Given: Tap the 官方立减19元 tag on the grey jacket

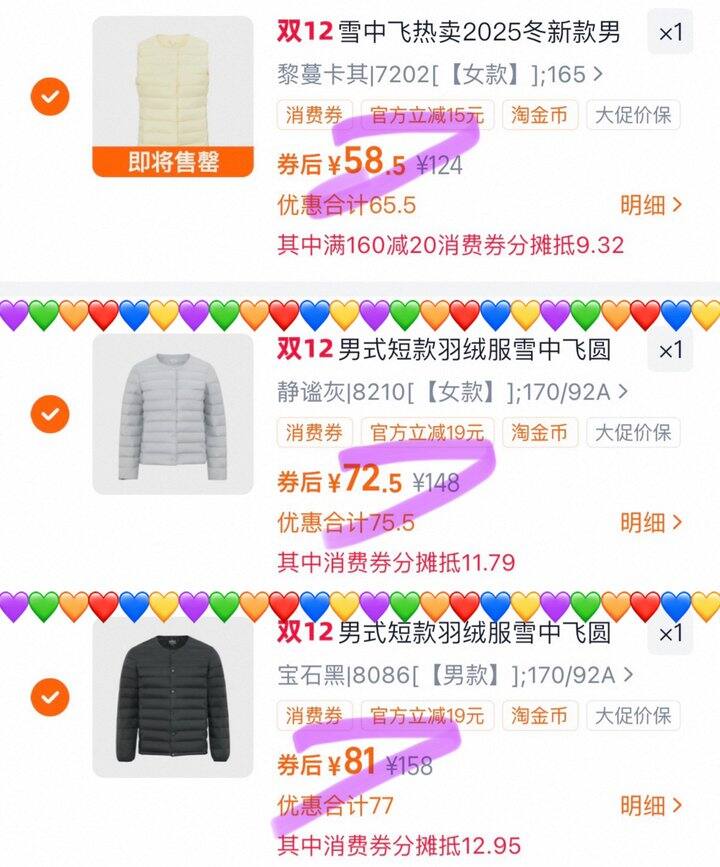Looking at the screenshot, I should point(428,432).
